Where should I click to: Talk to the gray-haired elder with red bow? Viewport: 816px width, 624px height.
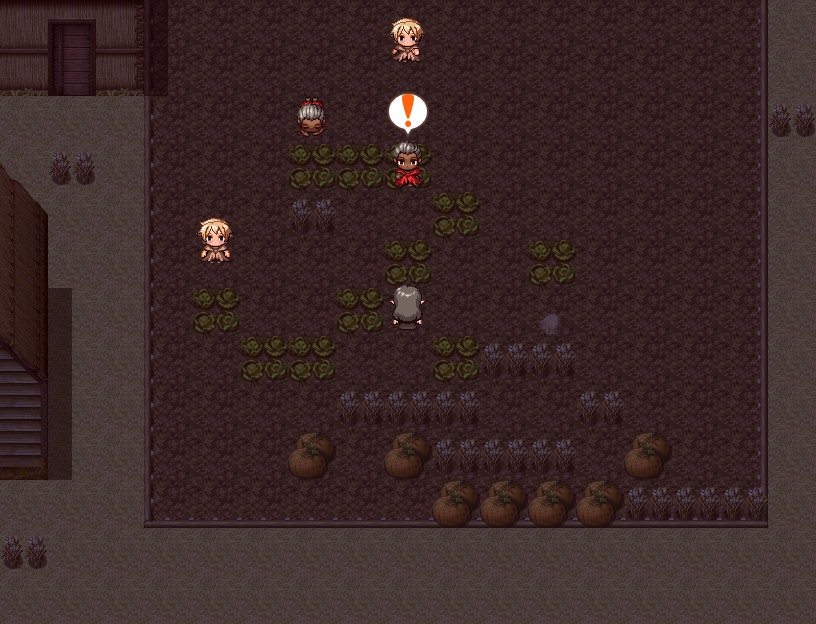click(x=312, y=119)
